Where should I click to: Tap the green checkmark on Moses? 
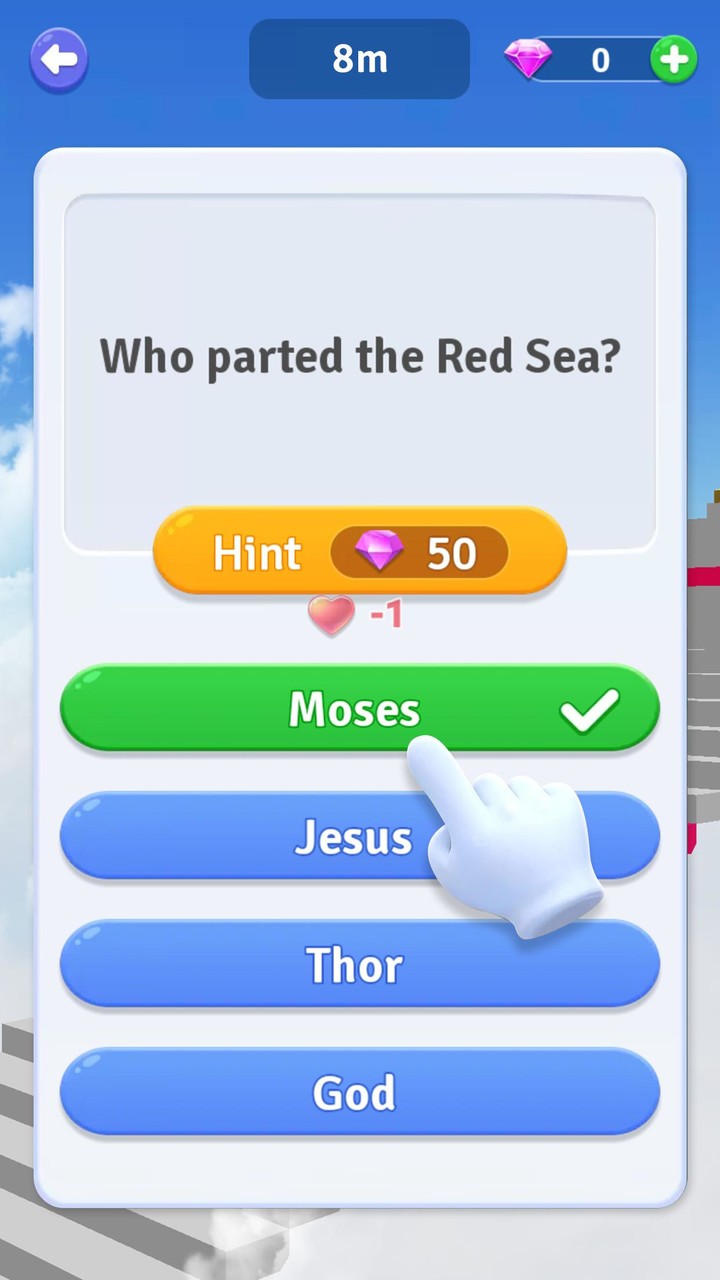click(x=590, y=710)
